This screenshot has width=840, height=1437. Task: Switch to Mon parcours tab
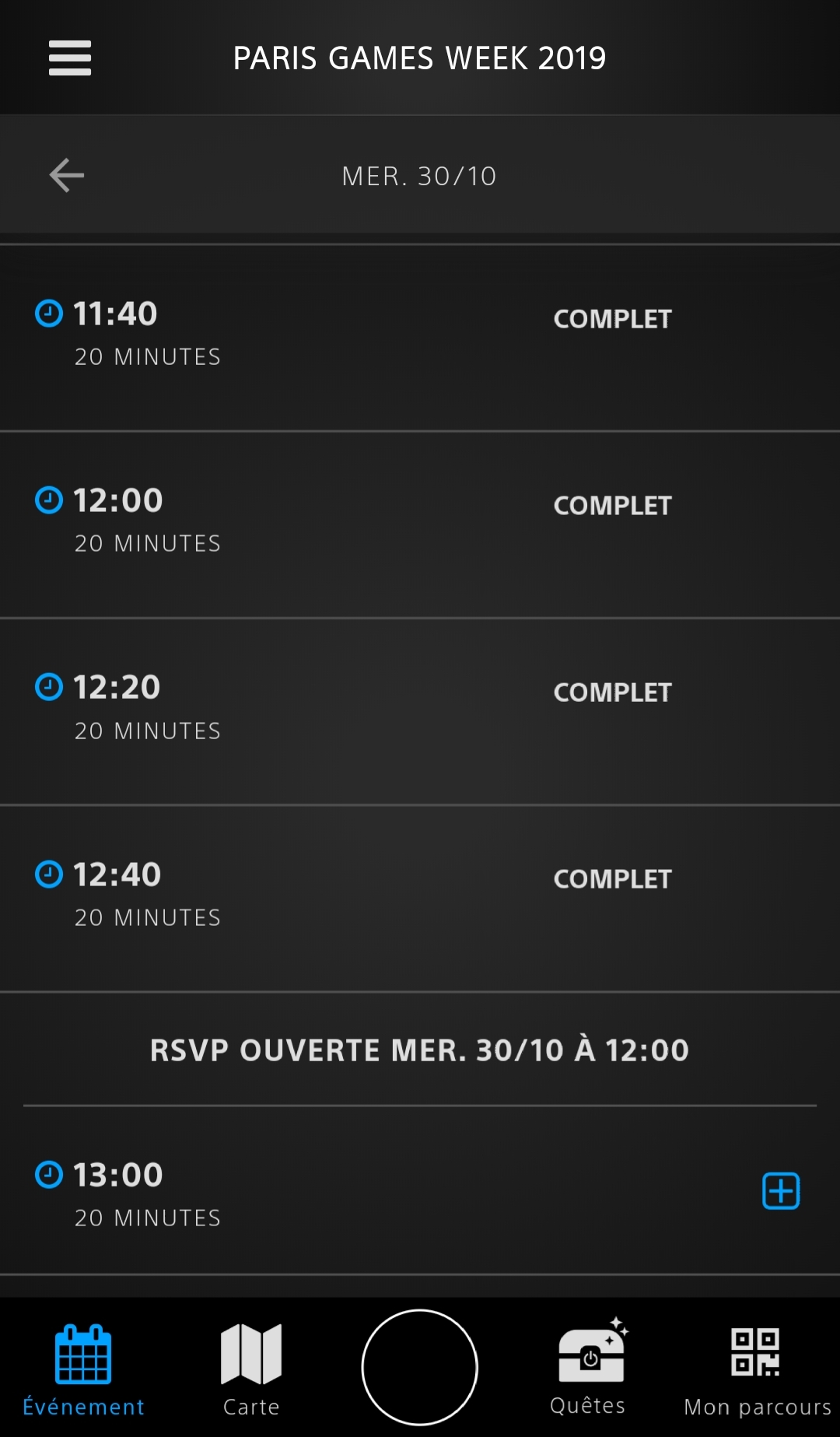click(x=756, y=1369)
